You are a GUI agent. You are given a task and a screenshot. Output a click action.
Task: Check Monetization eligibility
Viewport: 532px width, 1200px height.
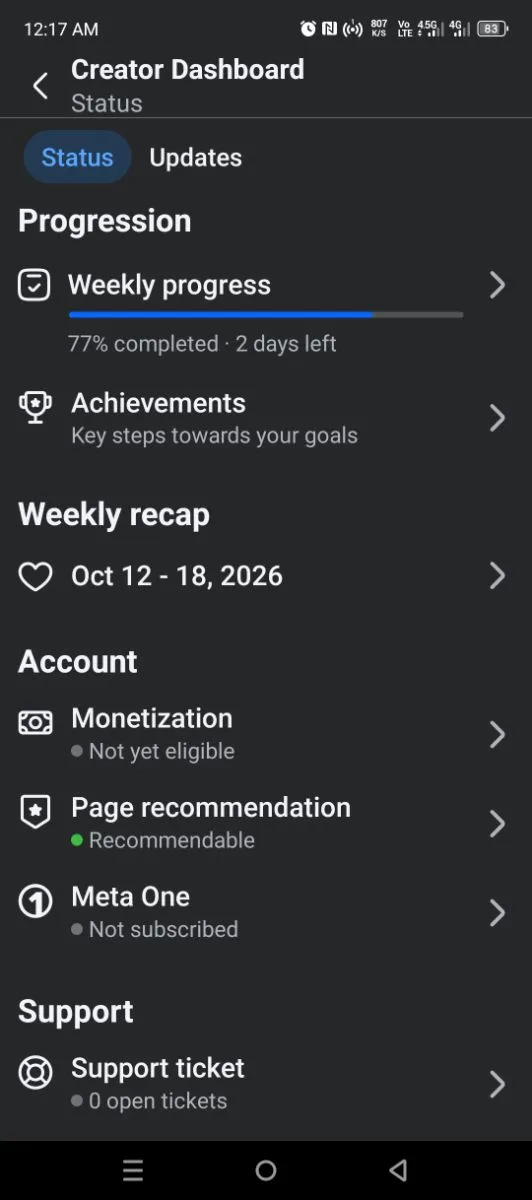(266, 734)
